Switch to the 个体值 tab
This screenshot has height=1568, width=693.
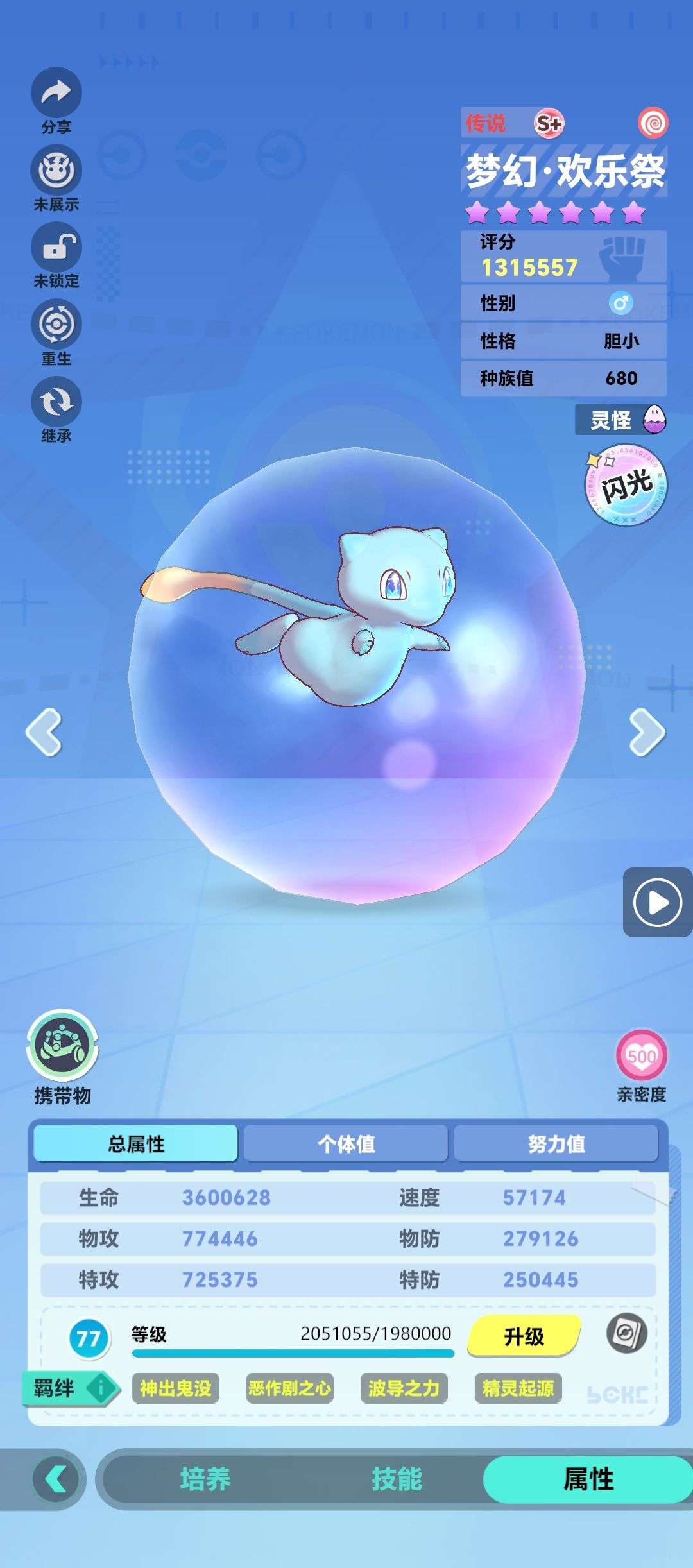tap(346, 1143)
